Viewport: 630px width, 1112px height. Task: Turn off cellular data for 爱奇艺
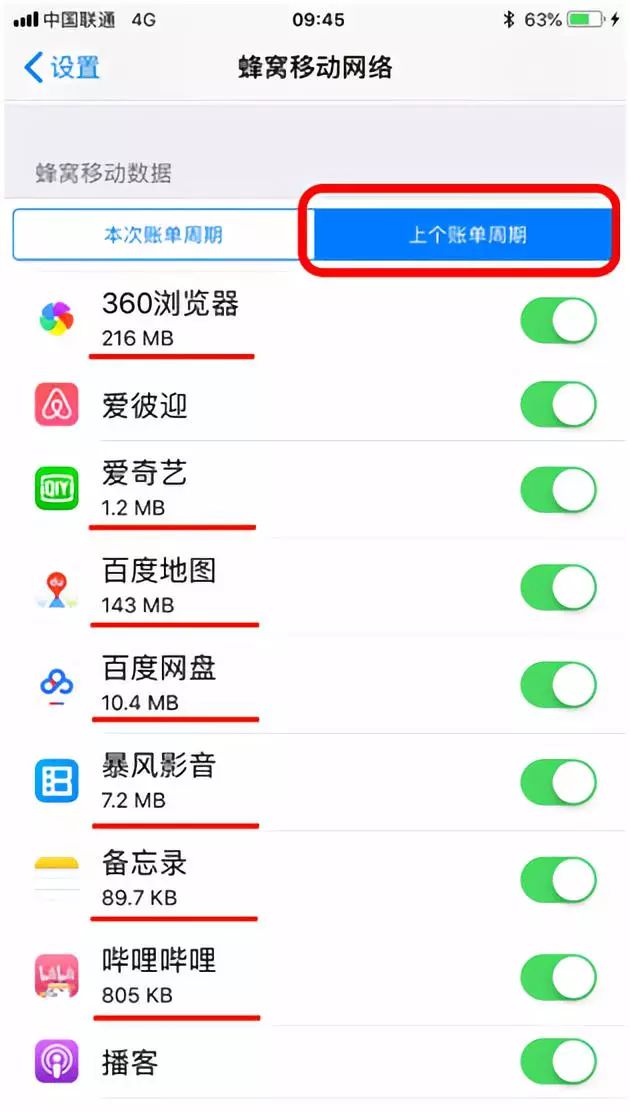558,488
